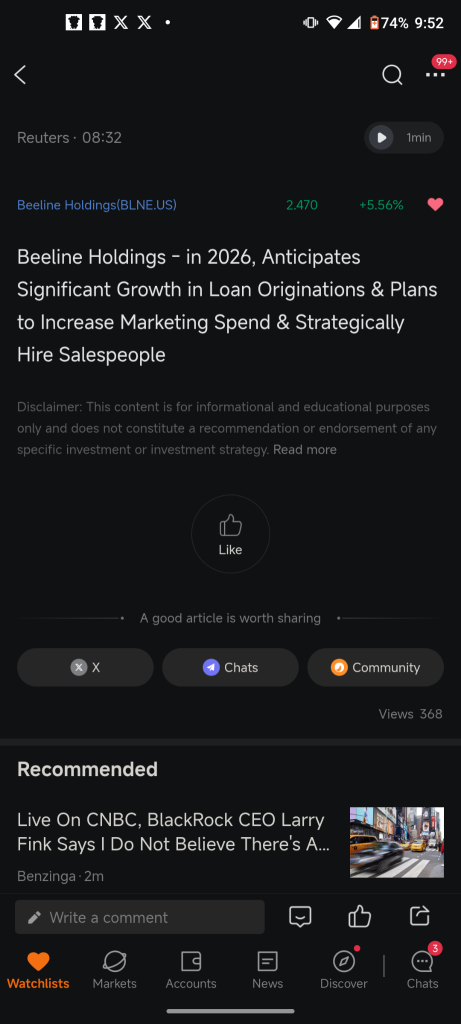The image size is (461, 1024).
Task: Like the article using the round Like button
Action: [x=230, y=534]
